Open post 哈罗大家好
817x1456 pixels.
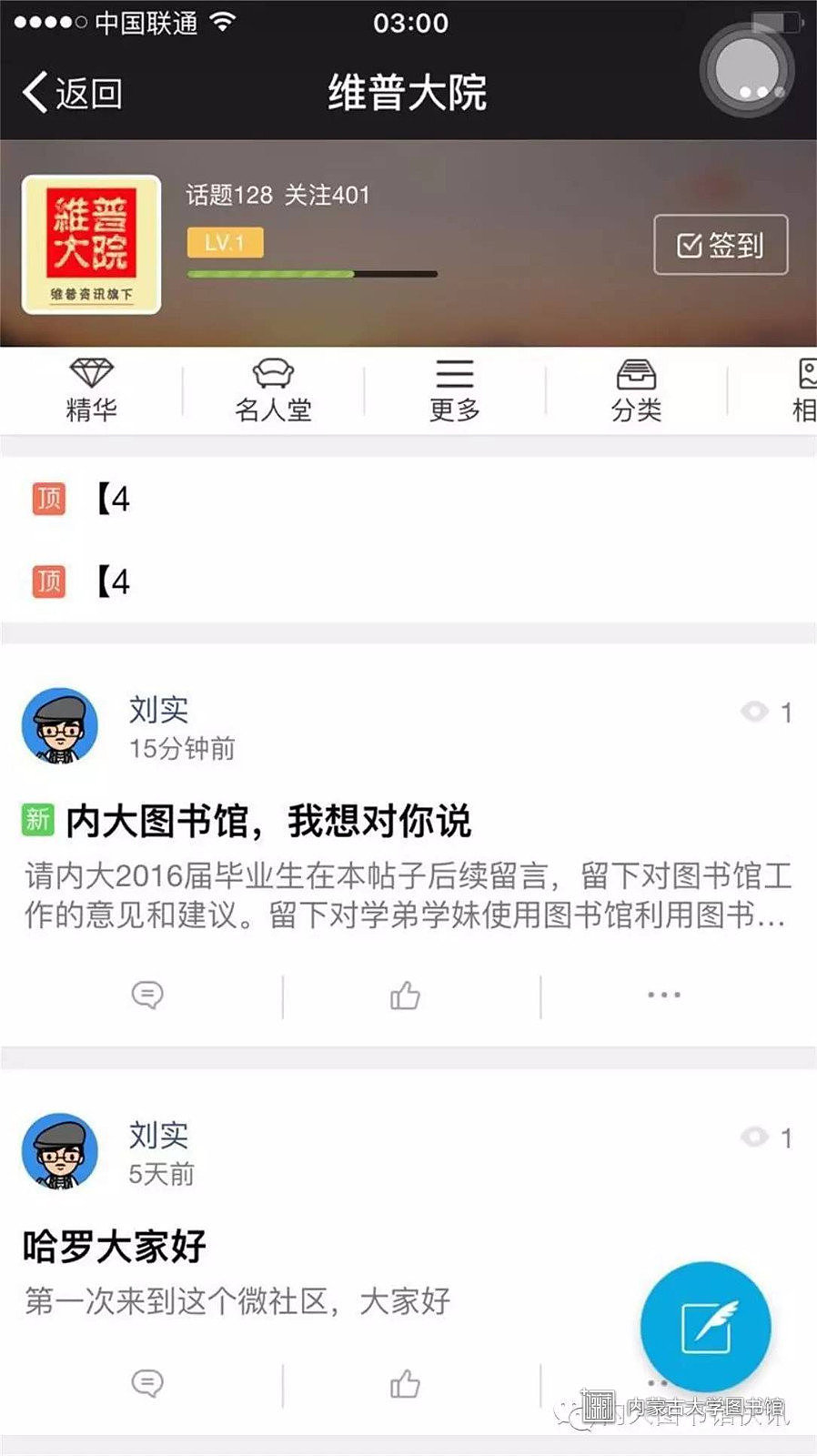[x=115, y=1246]
